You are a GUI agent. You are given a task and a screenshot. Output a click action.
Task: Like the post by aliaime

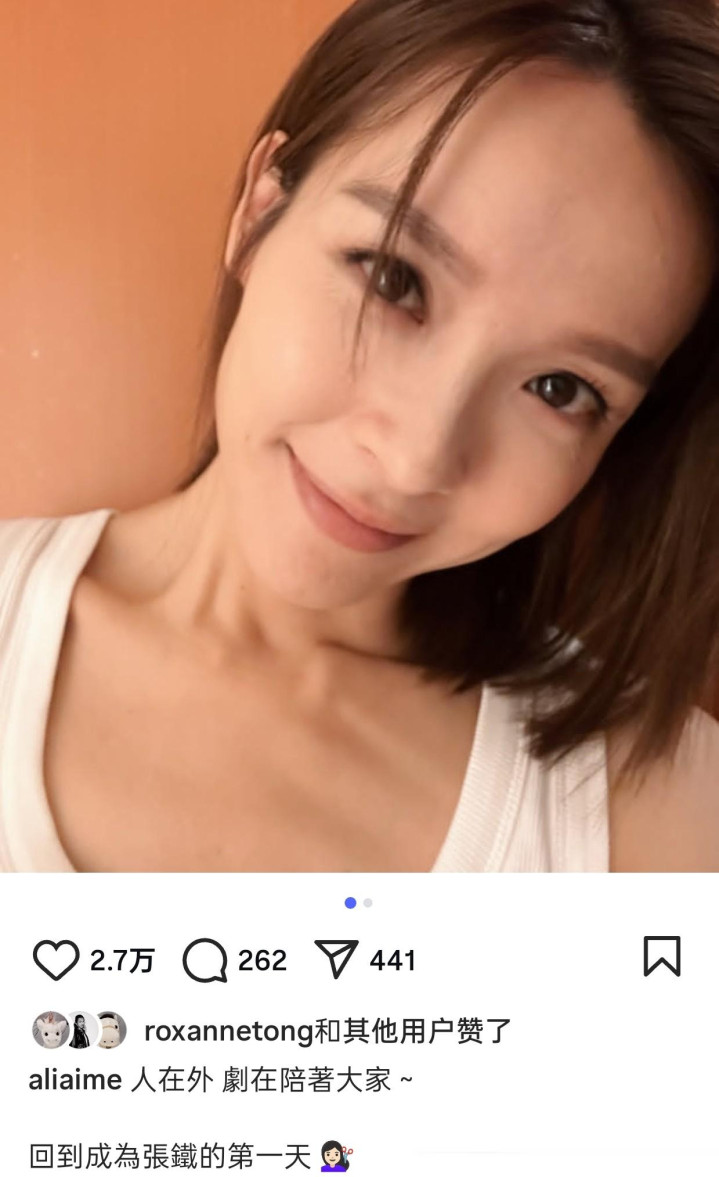click(56, 960)
